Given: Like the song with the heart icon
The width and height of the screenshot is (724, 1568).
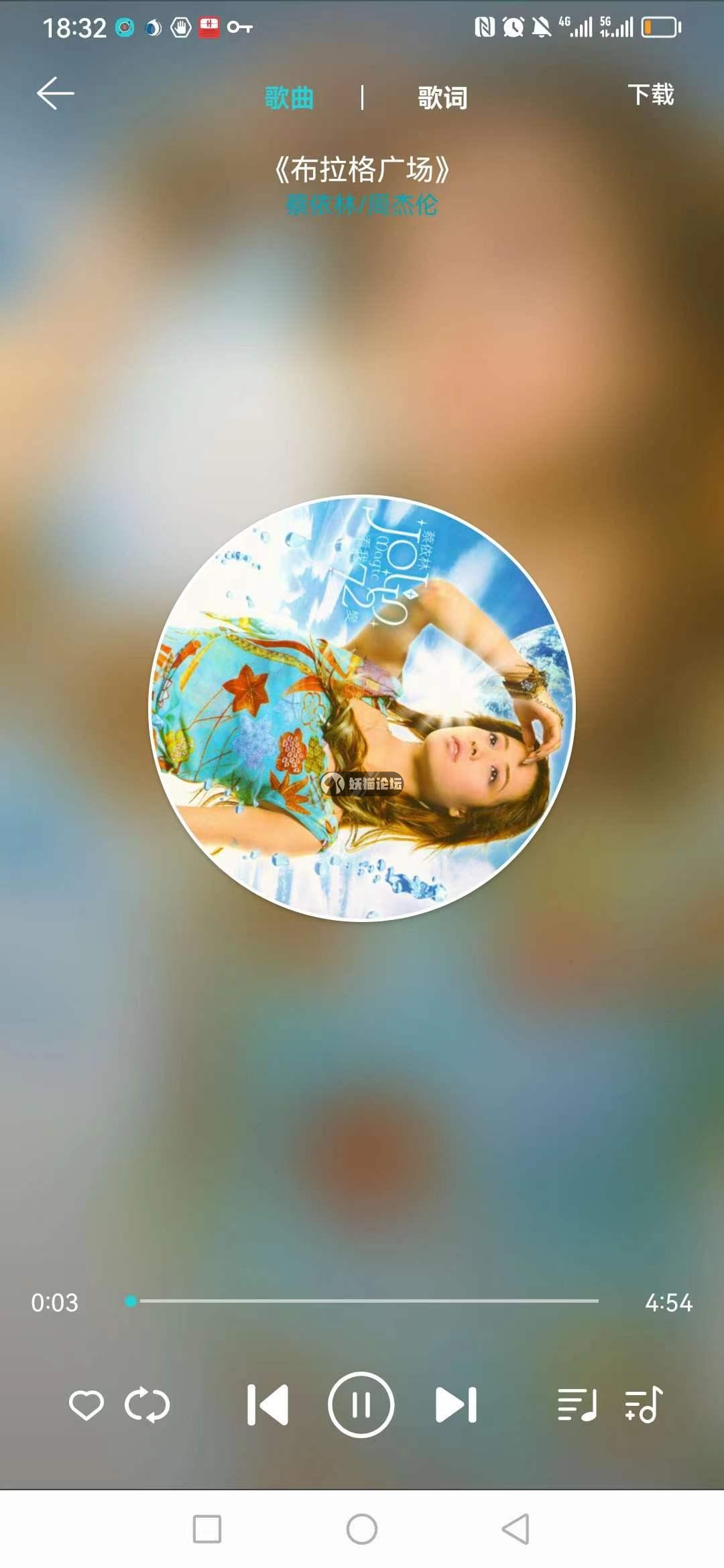Looking at the screenshot, I should coord(86,1404).
